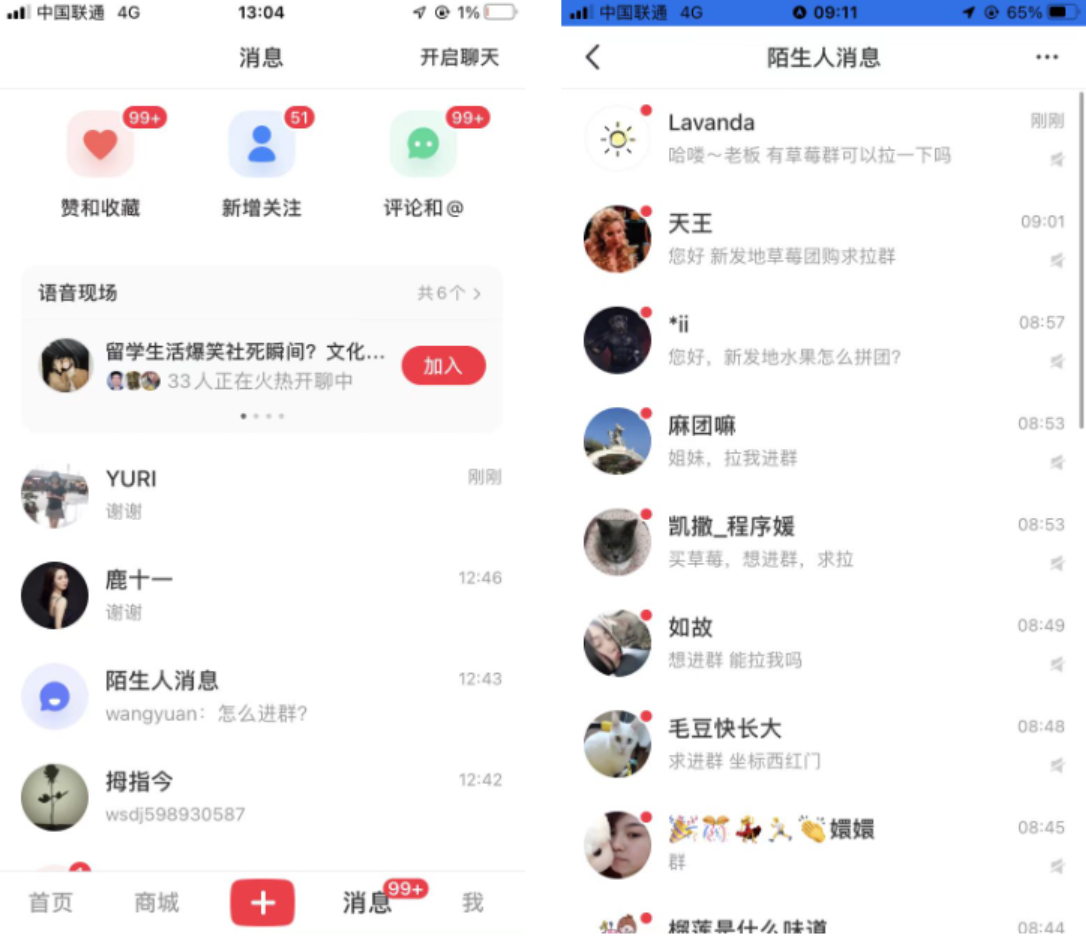Switch to the 我 tab
Viewport: 1086px width, 941px height.
(472, 903)
